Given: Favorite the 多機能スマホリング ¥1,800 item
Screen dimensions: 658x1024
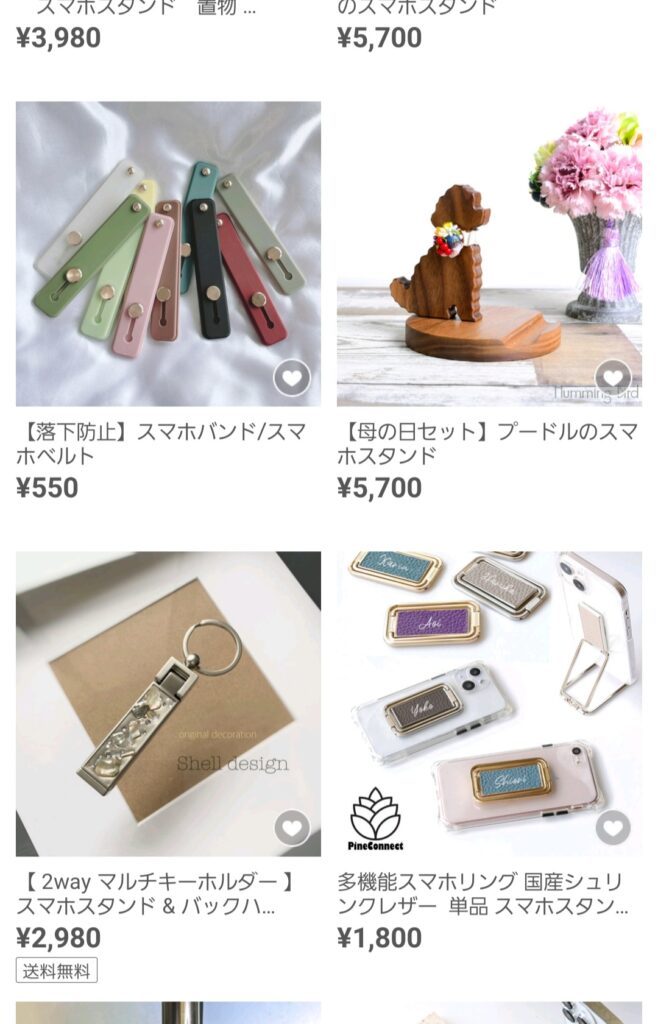Looking at the screenshot, I should (613, 828).
